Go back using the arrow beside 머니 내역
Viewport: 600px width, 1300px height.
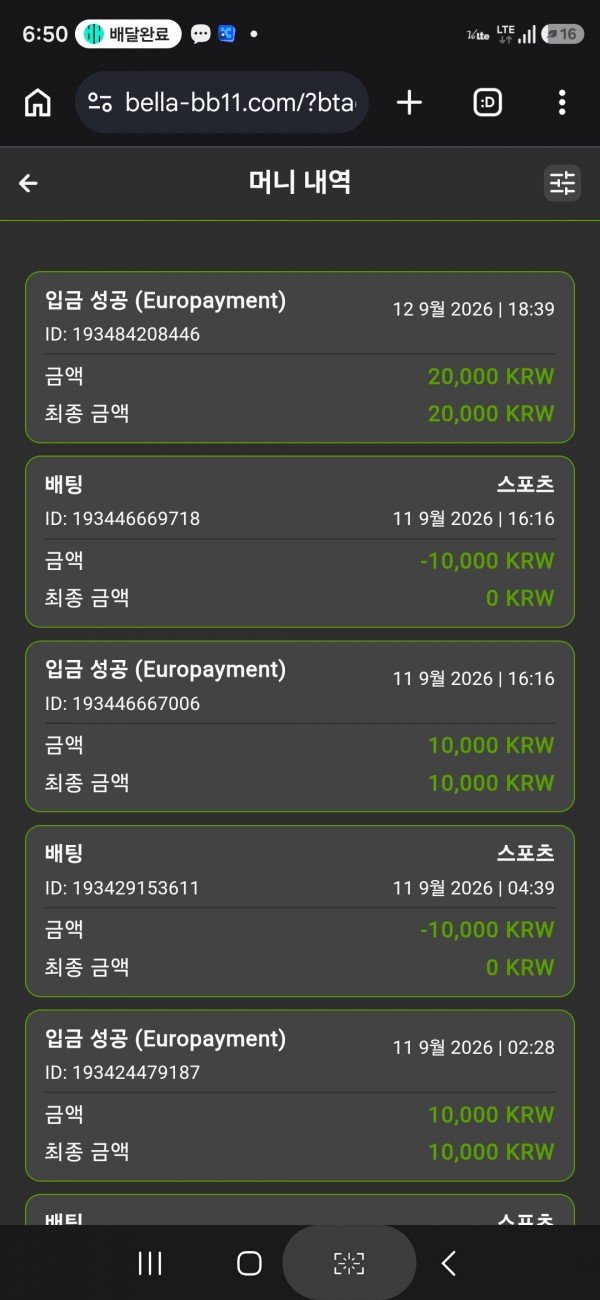click(28, 183)
